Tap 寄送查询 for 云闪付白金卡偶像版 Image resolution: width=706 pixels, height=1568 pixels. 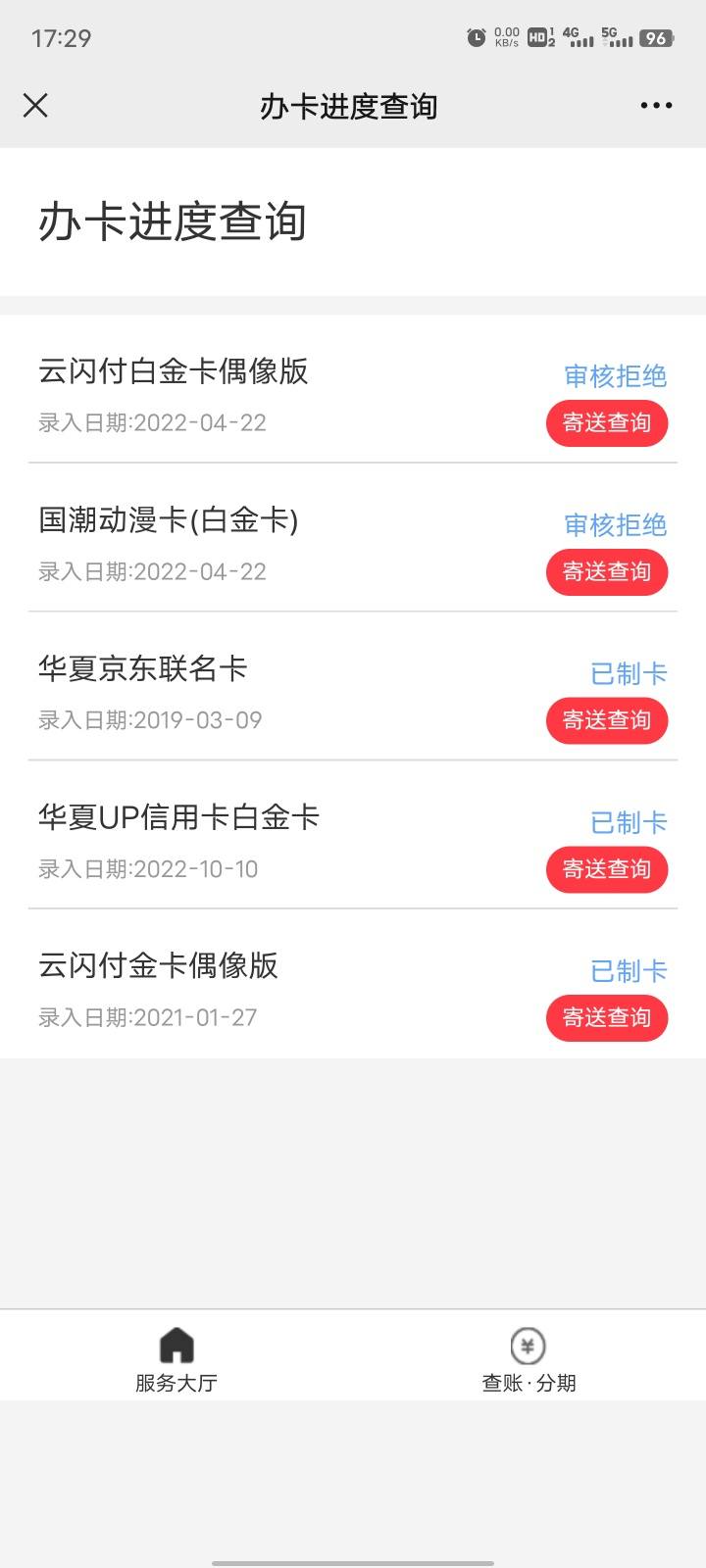[x=607, y=423]
